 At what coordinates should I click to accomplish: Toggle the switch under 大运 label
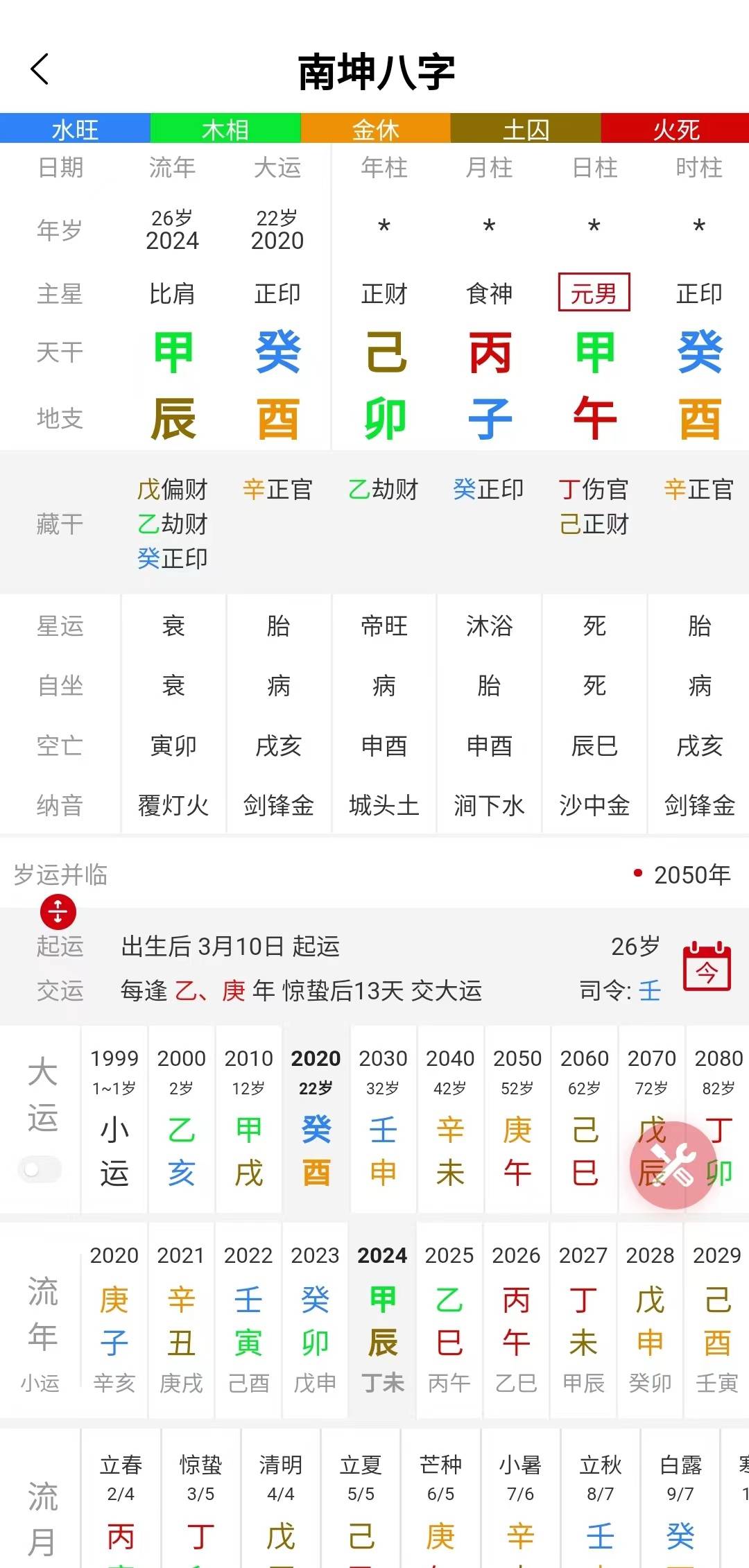point(39,1170)
